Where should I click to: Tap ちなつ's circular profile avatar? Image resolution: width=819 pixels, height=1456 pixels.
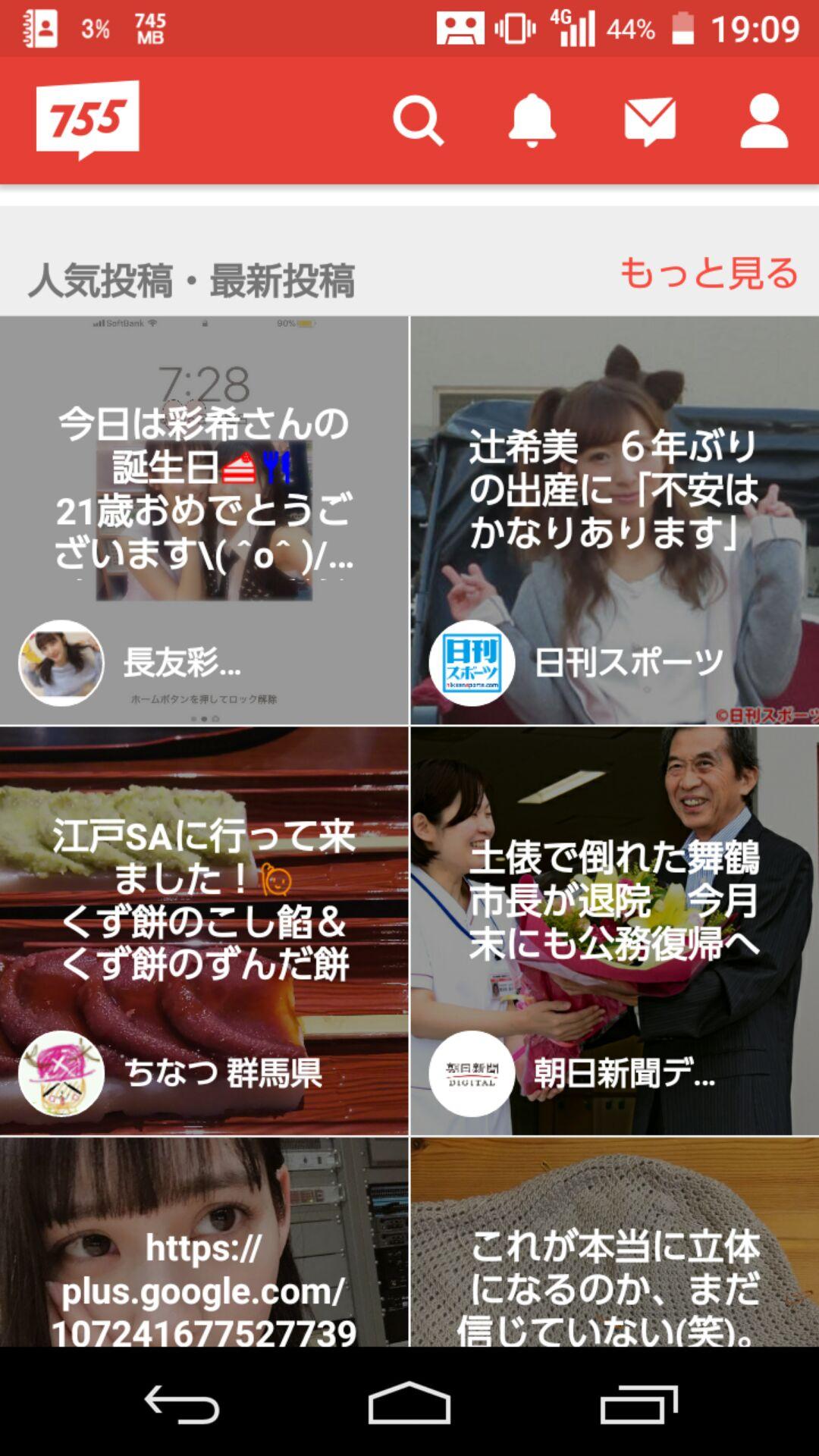[x=64, y=1073]
